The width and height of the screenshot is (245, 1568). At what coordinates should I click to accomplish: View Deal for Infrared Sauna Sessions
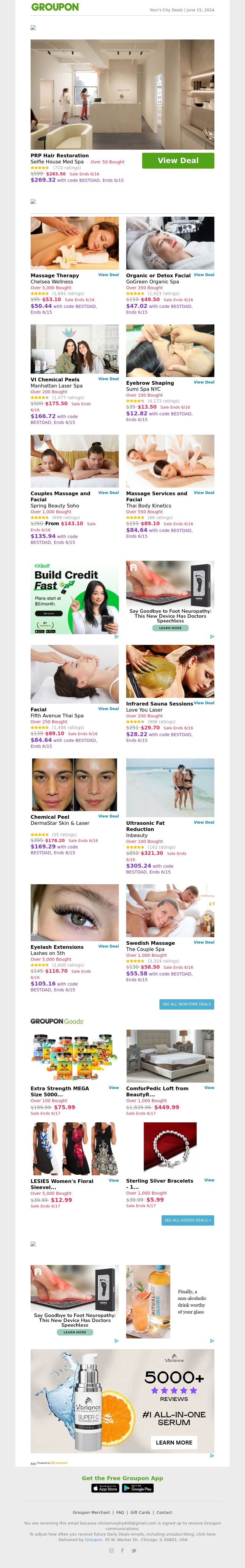pos(204,702)
